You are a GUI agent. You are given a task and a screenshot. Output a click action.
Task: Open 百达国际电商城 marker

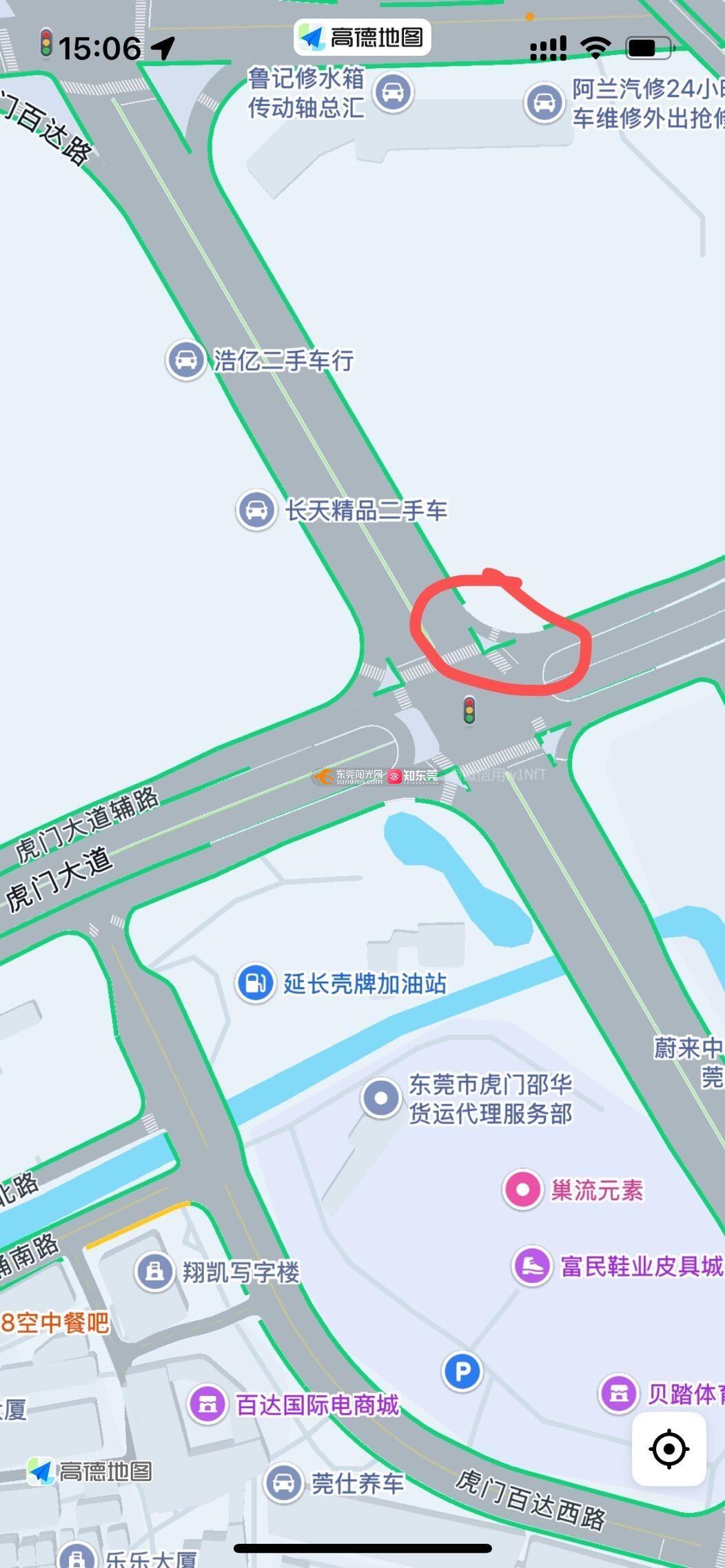click(x=207, y=1404)
